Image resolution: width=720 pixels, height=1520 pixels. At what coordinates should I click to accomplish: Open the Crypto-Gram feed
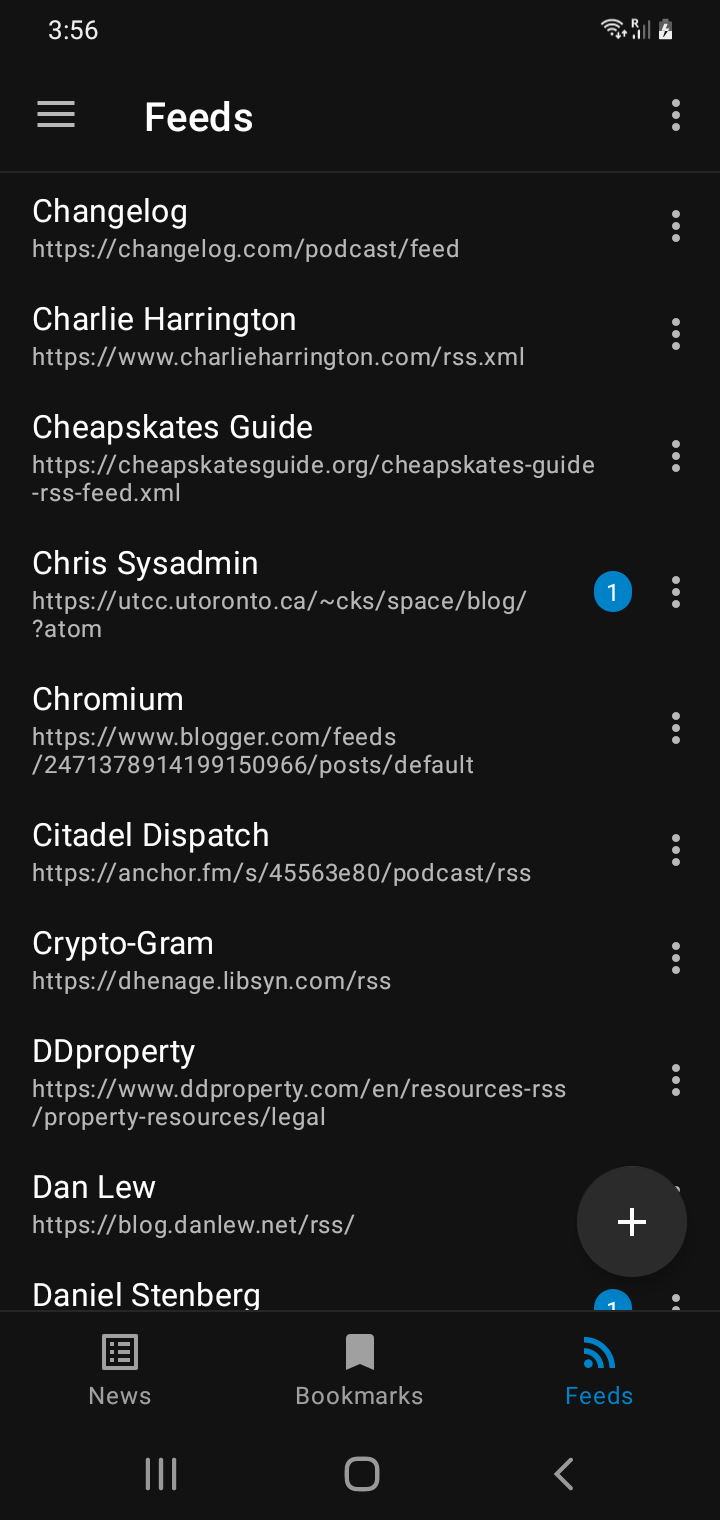pyautogui.click(x=300, y=959)
